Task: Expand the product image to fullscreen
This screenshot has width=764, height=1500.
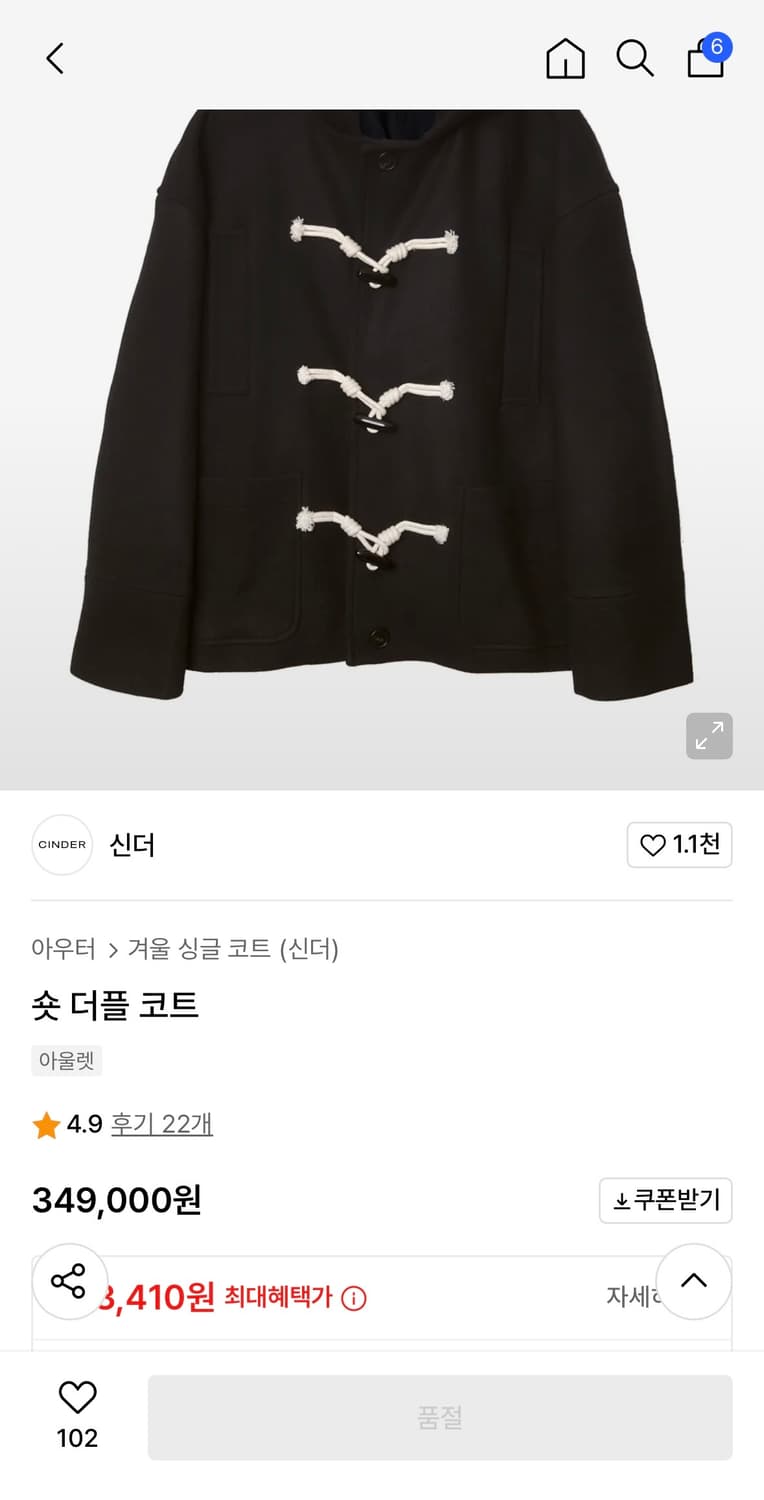Action: pos(709,736)
